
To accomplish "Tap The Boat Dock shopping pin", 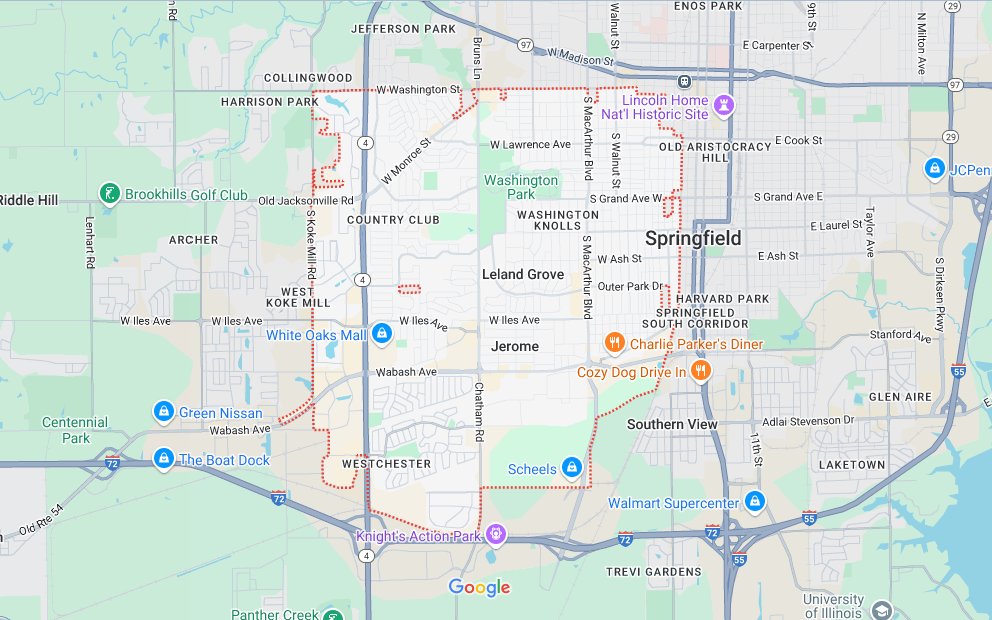I will click(x=163, y=459).
